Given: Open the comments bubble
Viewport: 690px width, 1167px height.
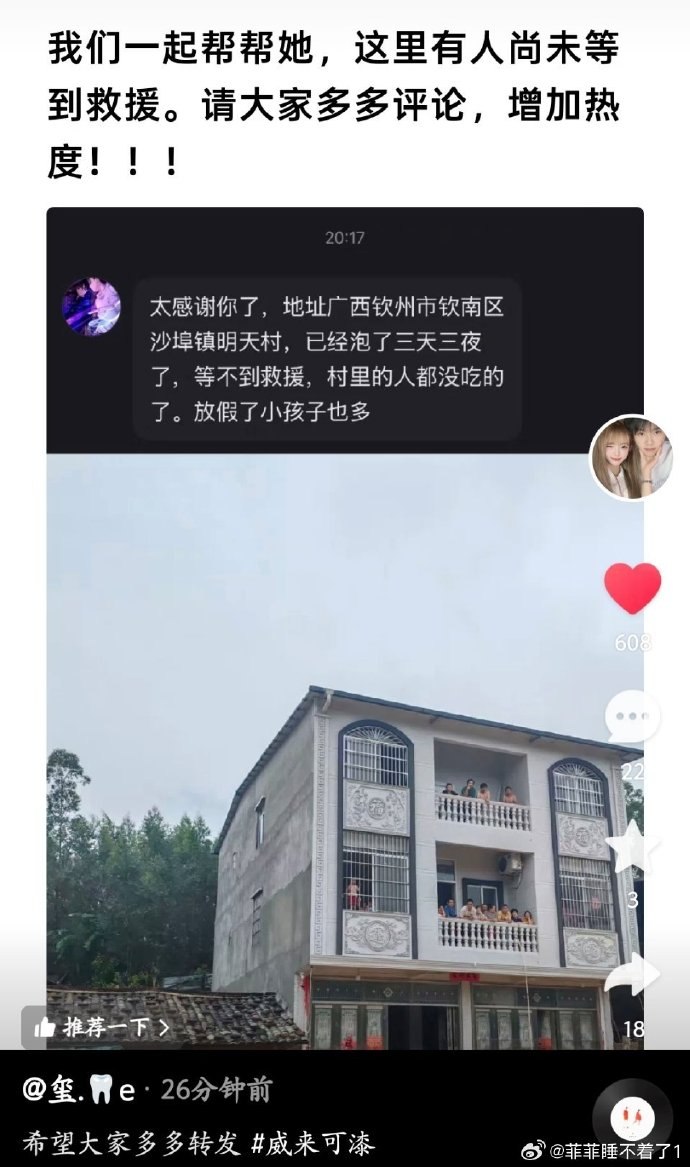Looking at the screenshot, I should (x=632, y=717).
